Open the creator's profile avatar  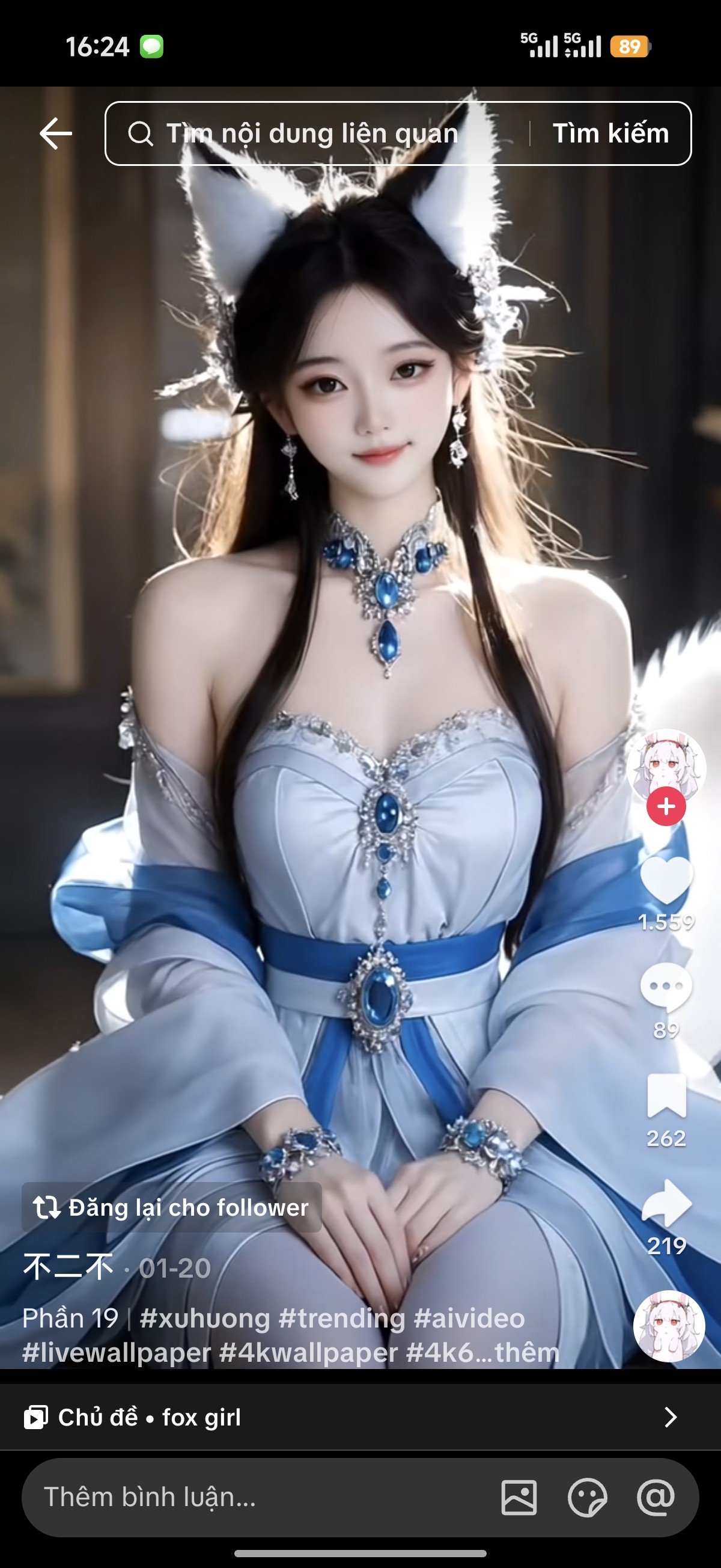point(666,765)
